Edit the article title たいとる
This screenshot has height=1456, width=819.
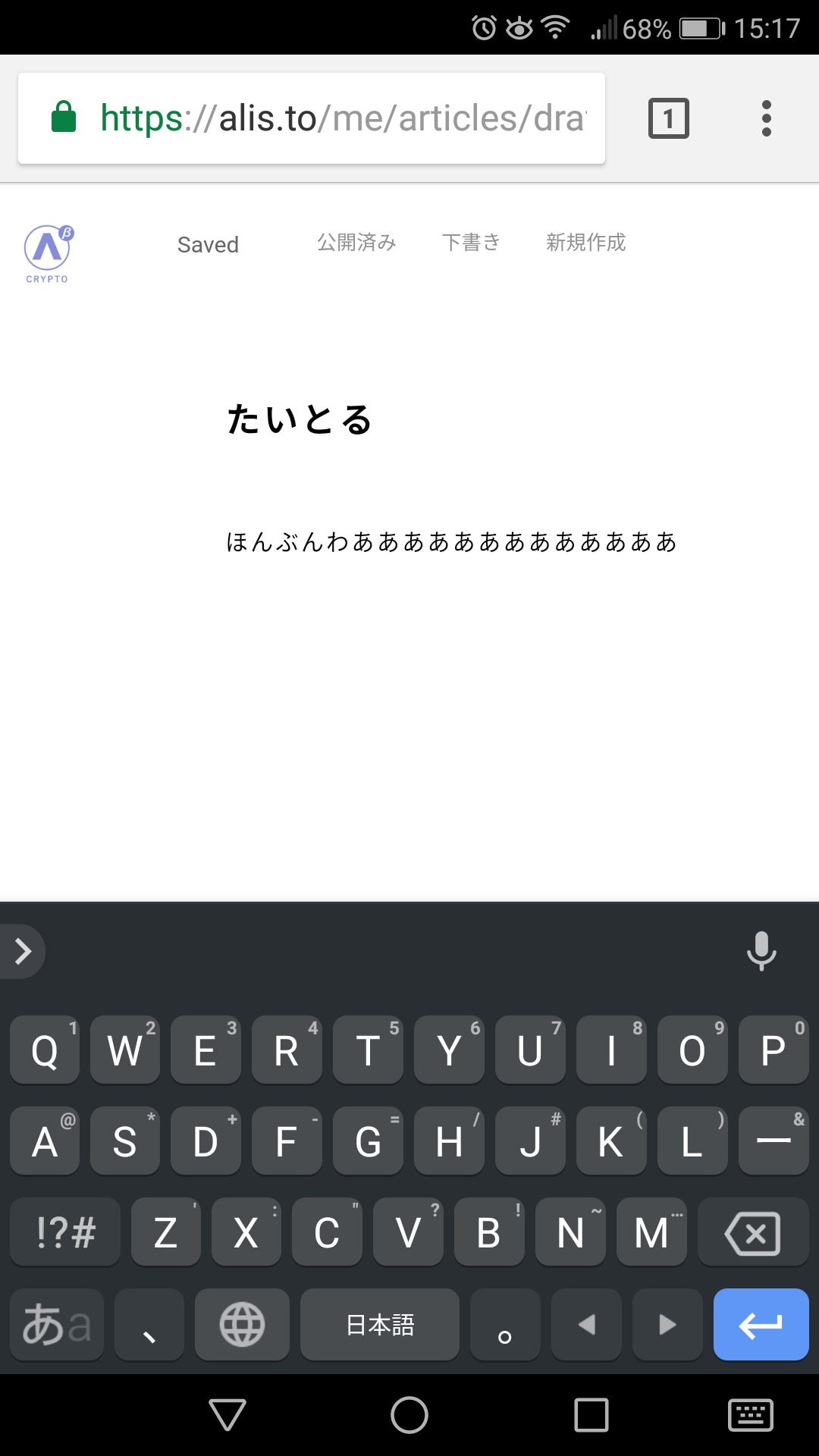(x=300, y=419)
